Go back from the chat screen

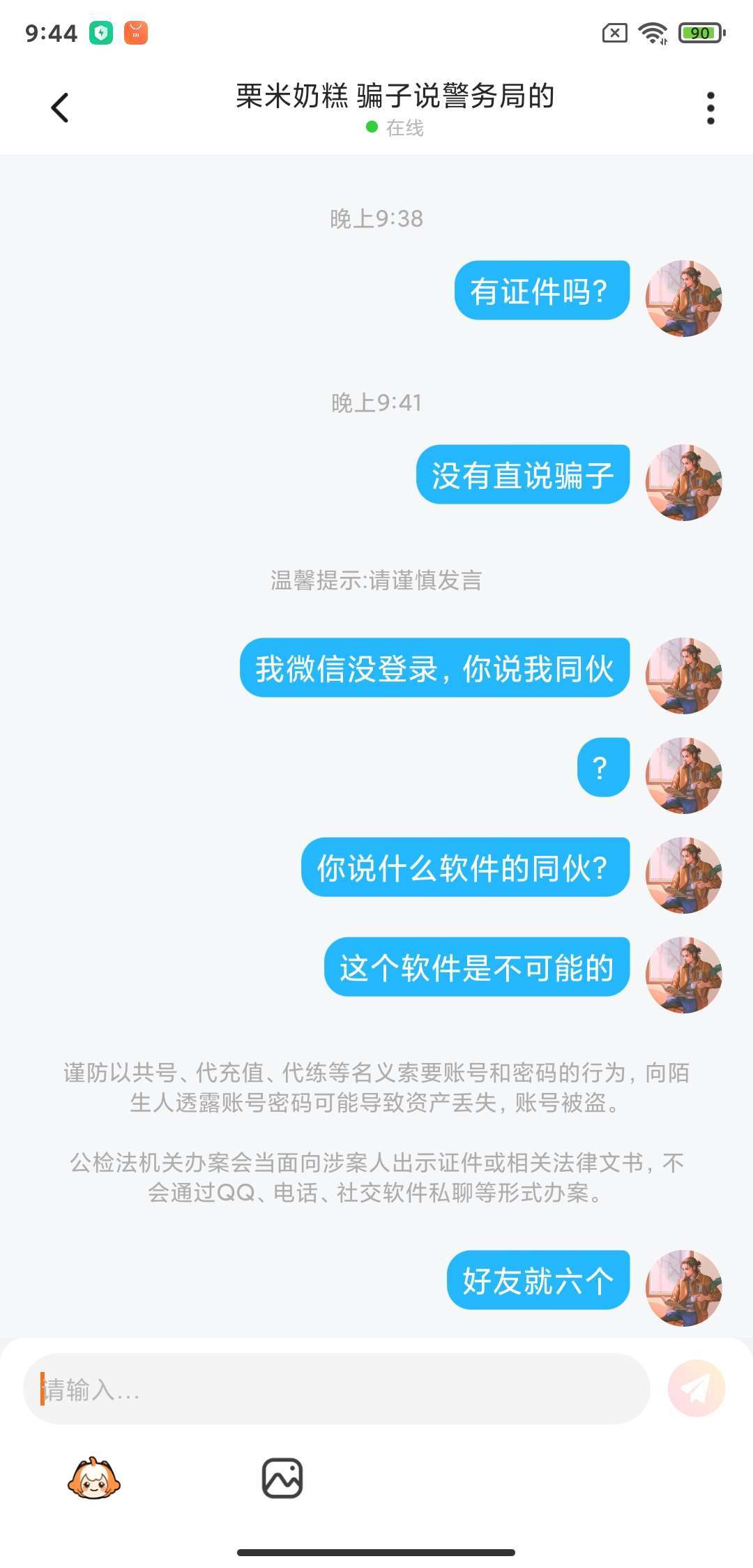pos(60,107)
